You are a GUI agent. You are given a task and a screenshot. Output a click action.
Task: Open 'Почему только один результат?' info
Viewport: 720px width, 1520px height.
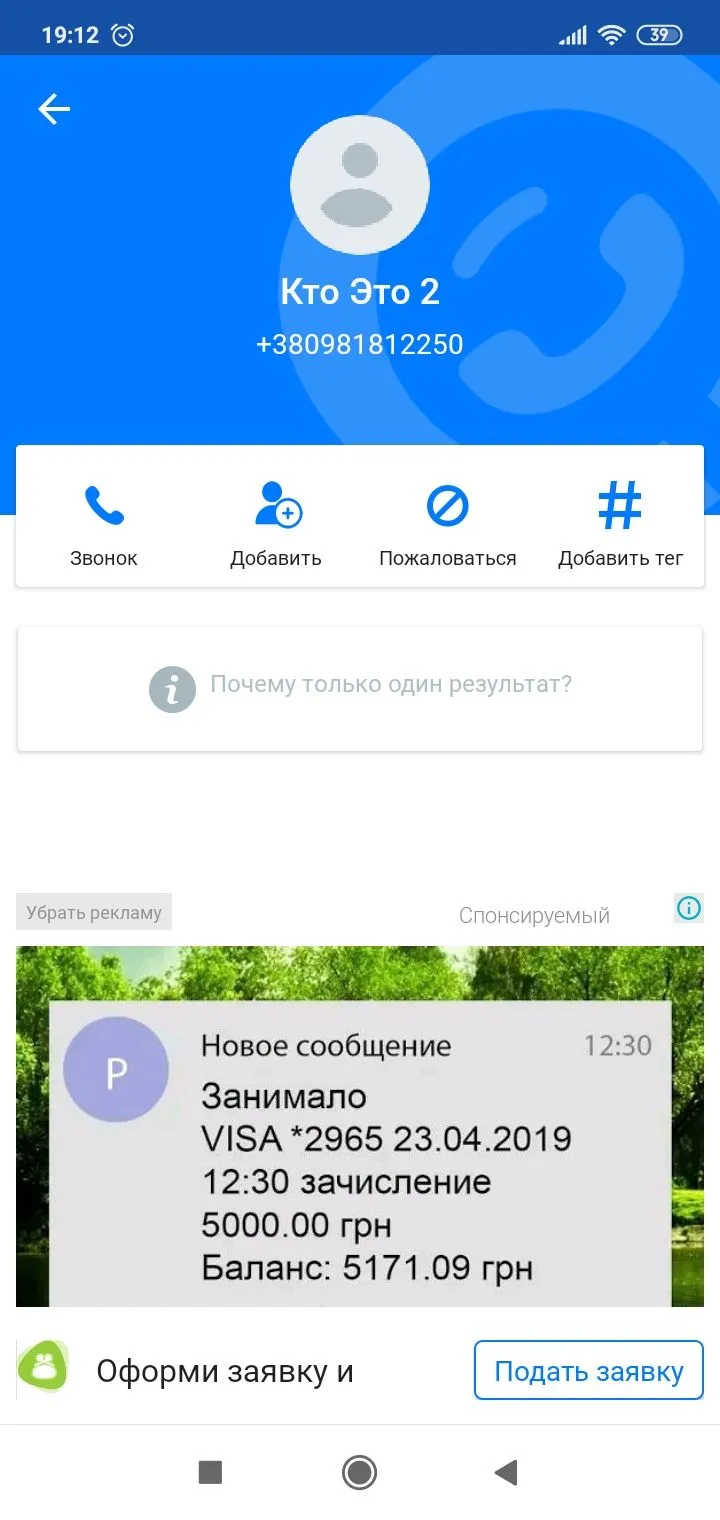tap(360, 687)
